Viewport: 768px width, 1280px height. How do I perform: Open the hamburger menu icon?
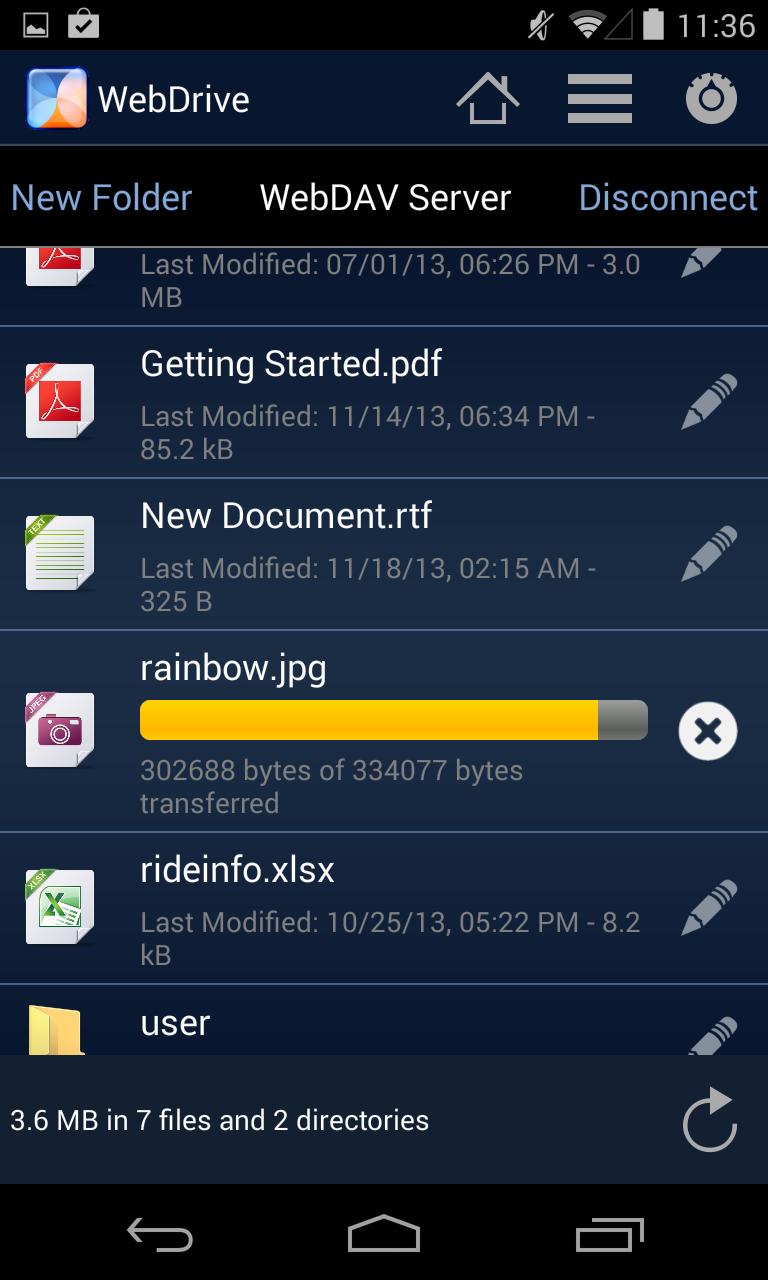click(x=600, y=99)
